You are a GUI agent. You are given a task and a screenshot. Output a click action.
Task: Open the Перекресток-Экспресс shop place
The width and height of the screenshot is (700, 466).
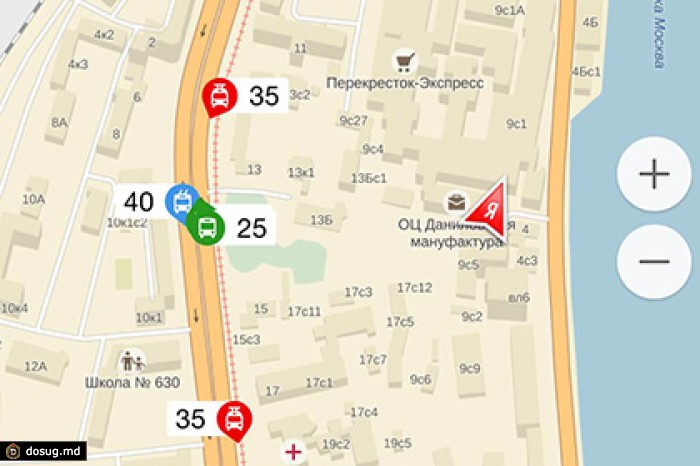(x=405, y=61)
